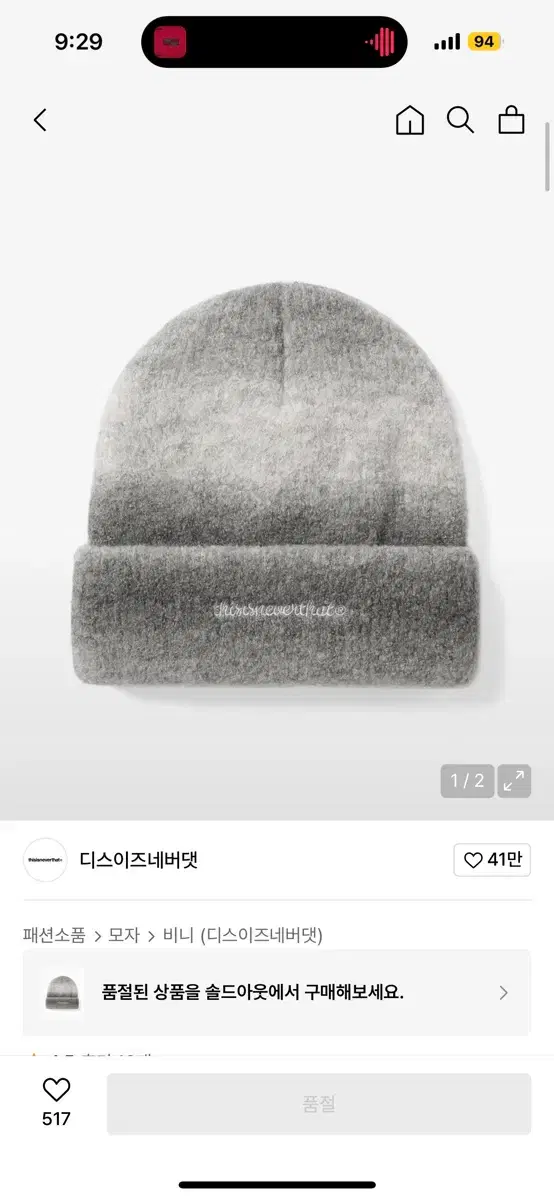Go back with the top-left arrow

[40, 120]
